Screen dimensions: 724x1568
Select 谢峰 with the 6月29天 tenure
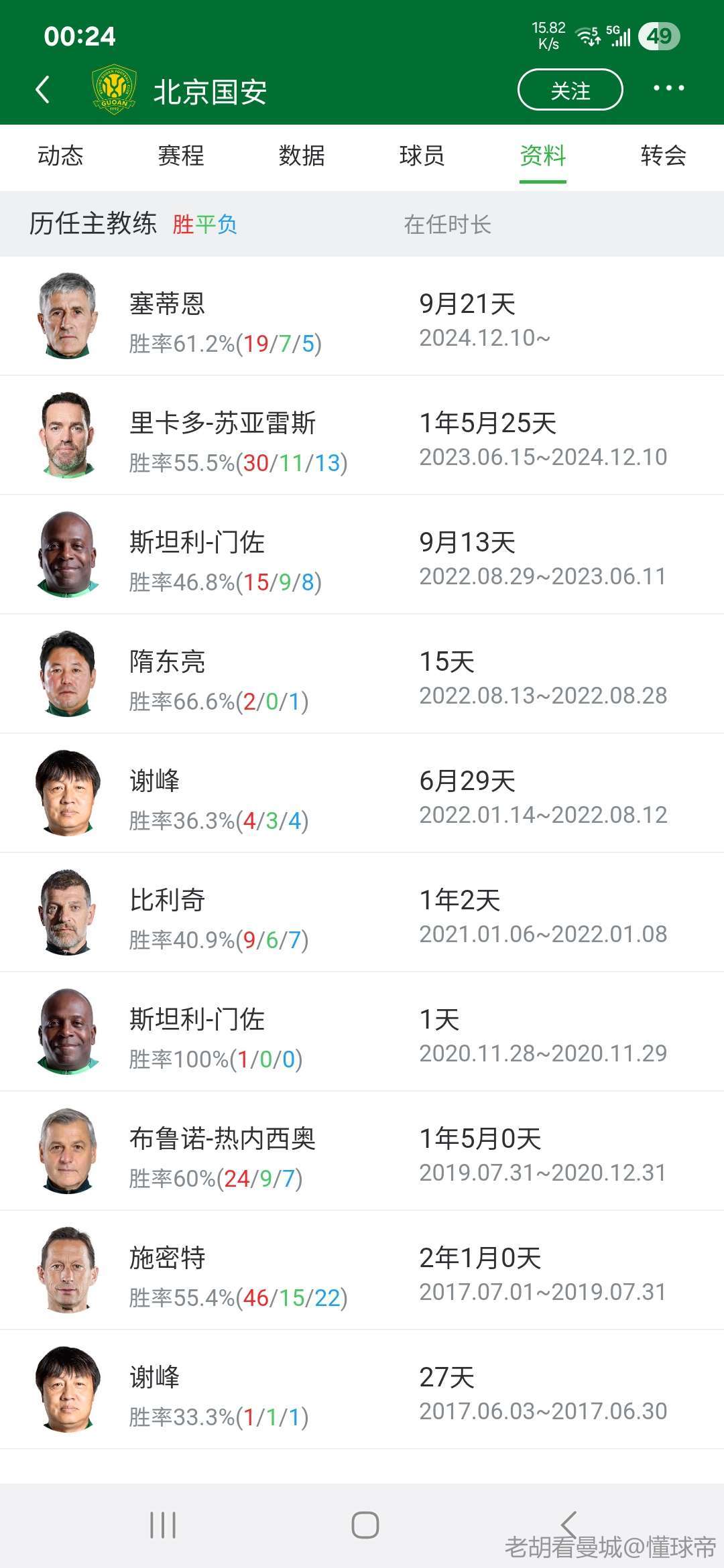pos(362,793)
